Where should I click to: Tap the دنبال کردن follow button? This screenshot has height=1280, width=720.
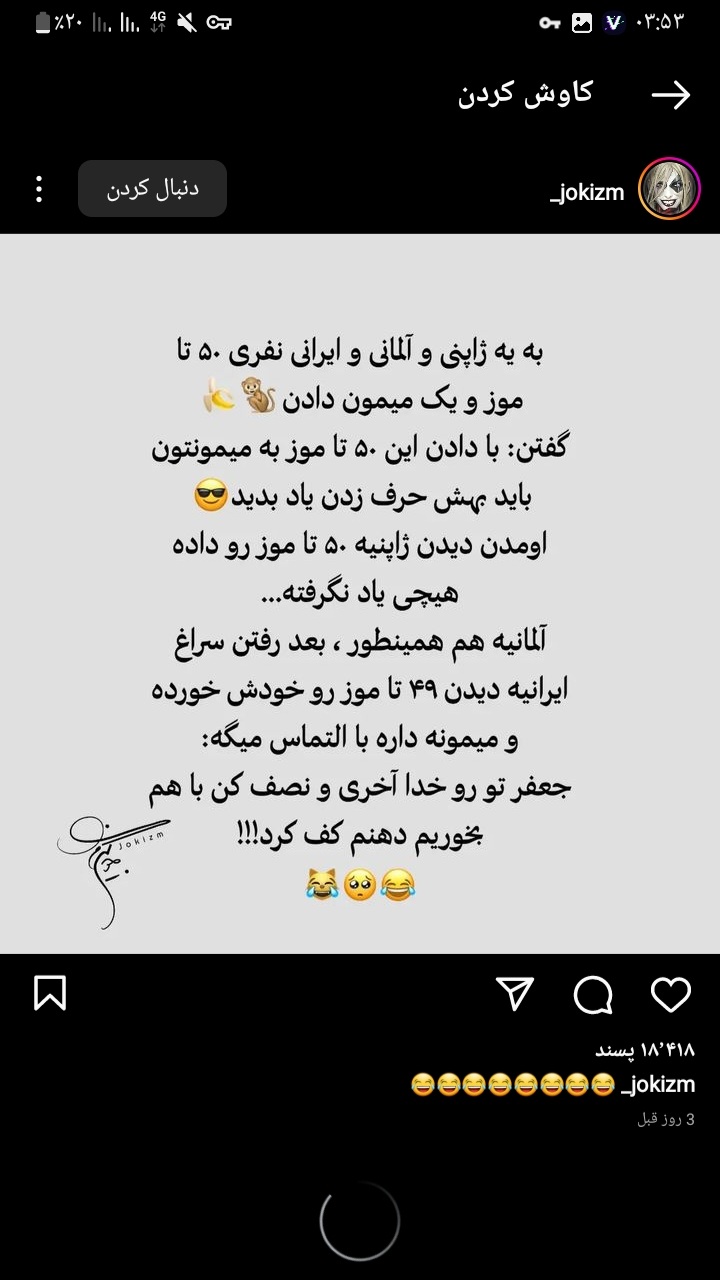pos(152,189)
